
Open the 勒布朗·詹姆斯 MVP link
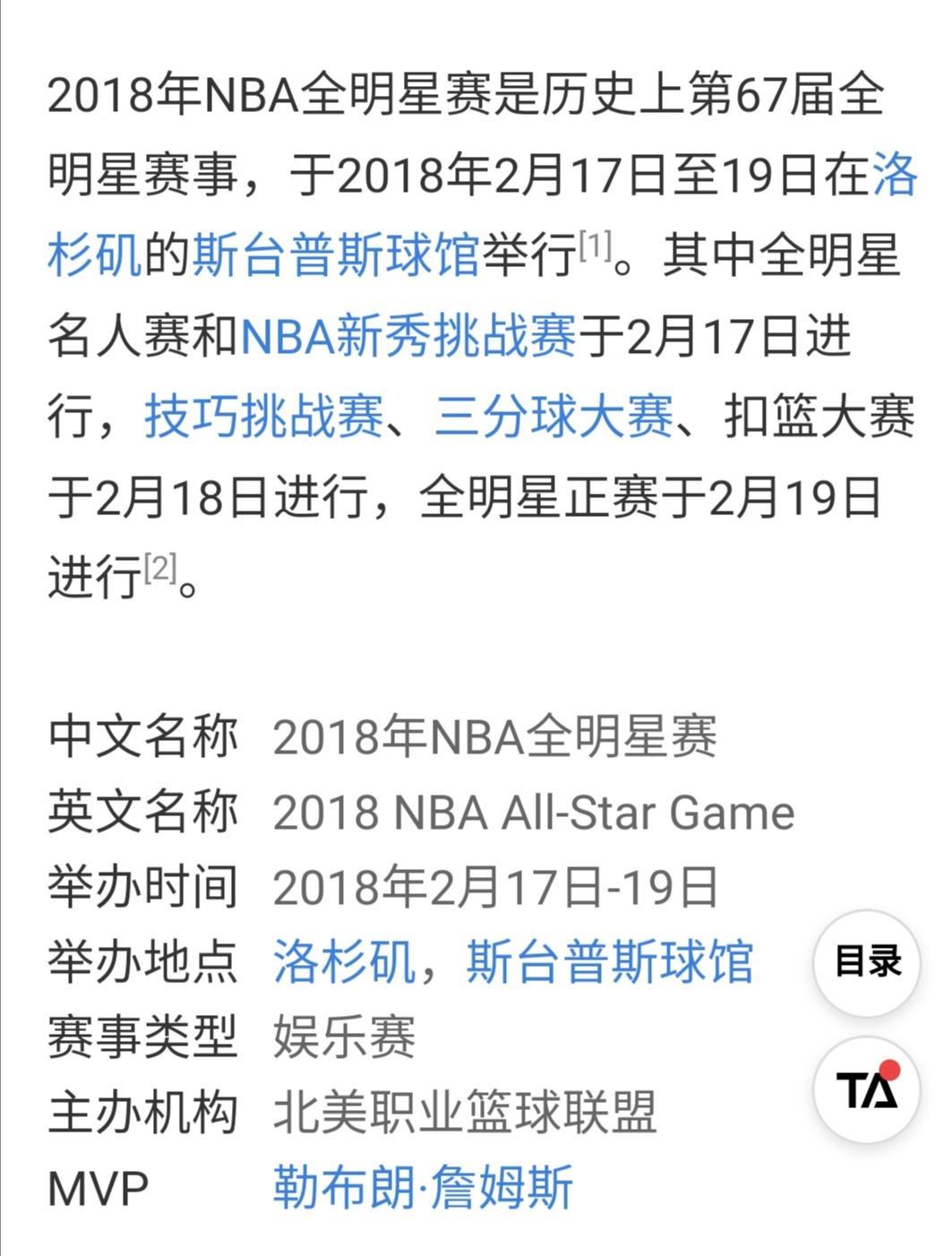pos(423,1188)
